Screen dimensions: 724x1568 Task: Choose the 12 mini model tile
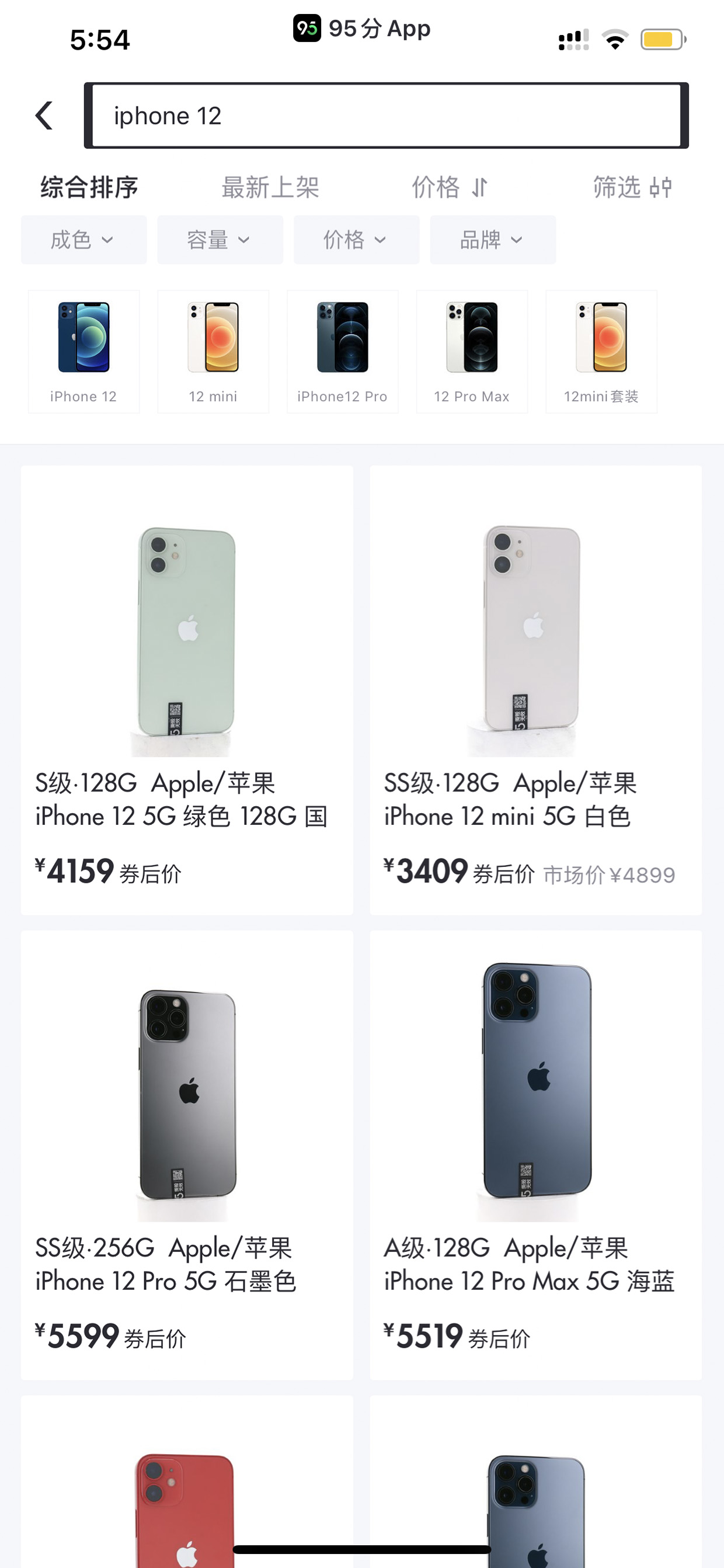214,352
